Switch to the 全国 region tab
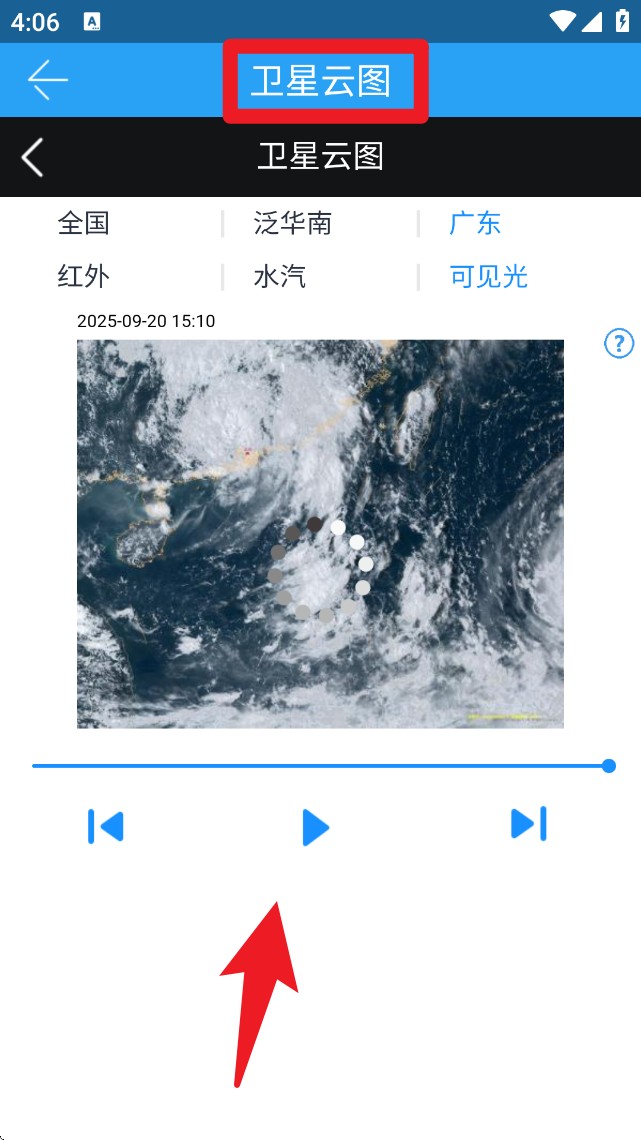 pyautogui.click(x=83, y=223)
